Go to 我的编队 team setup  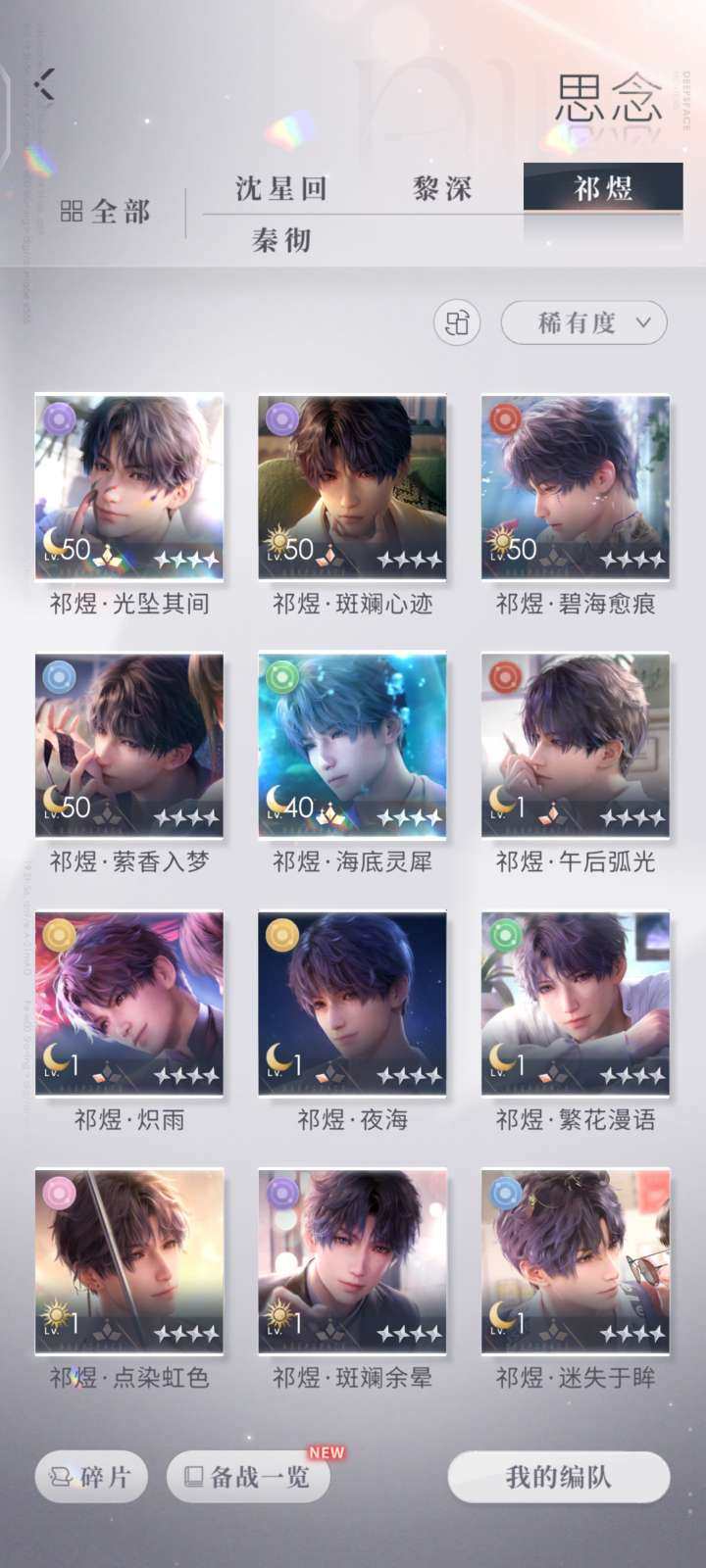click(x=558, y=1477)
